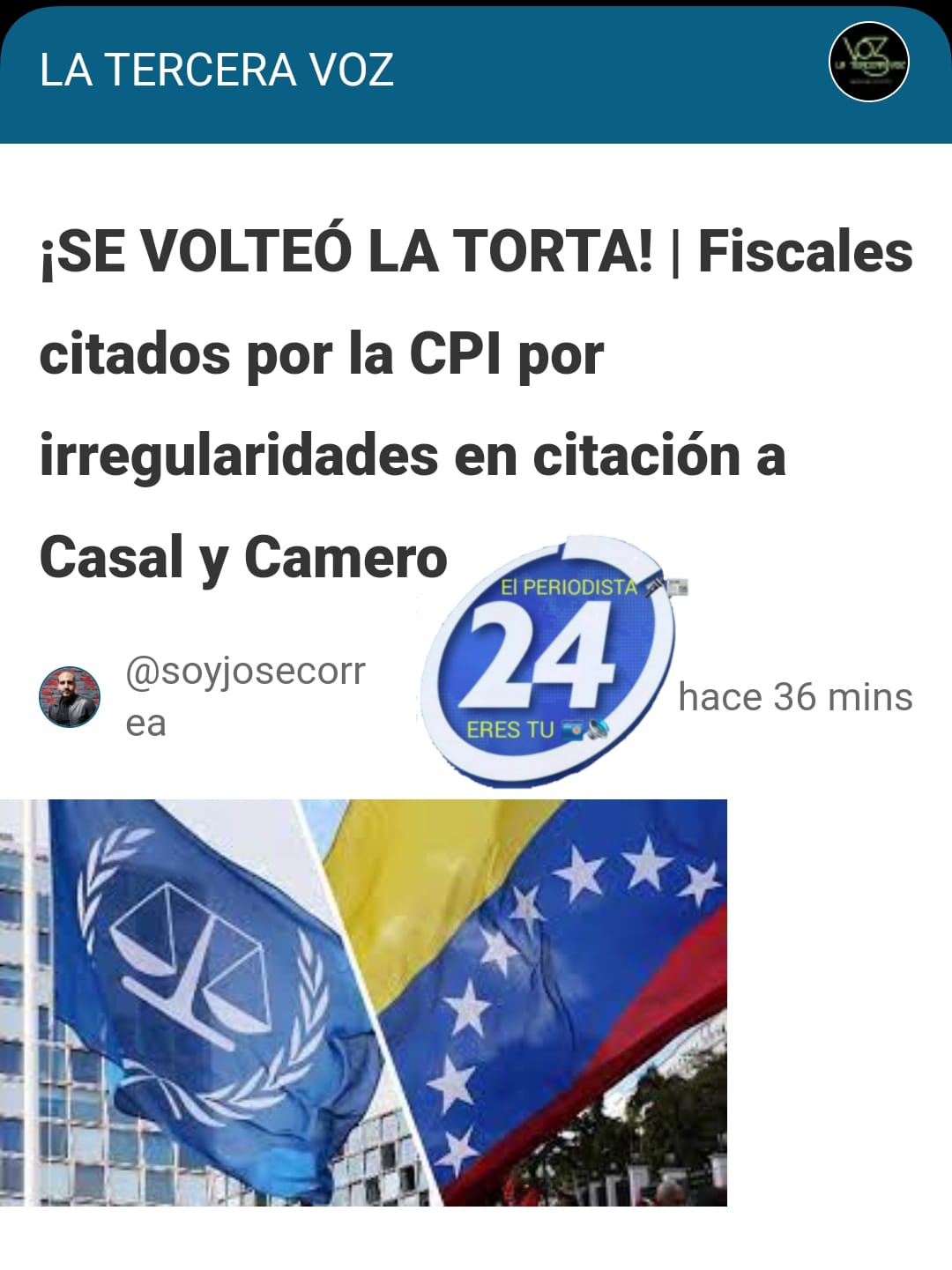Tap the author's avatar photo

pyautogui.click(x=70, y=697)
